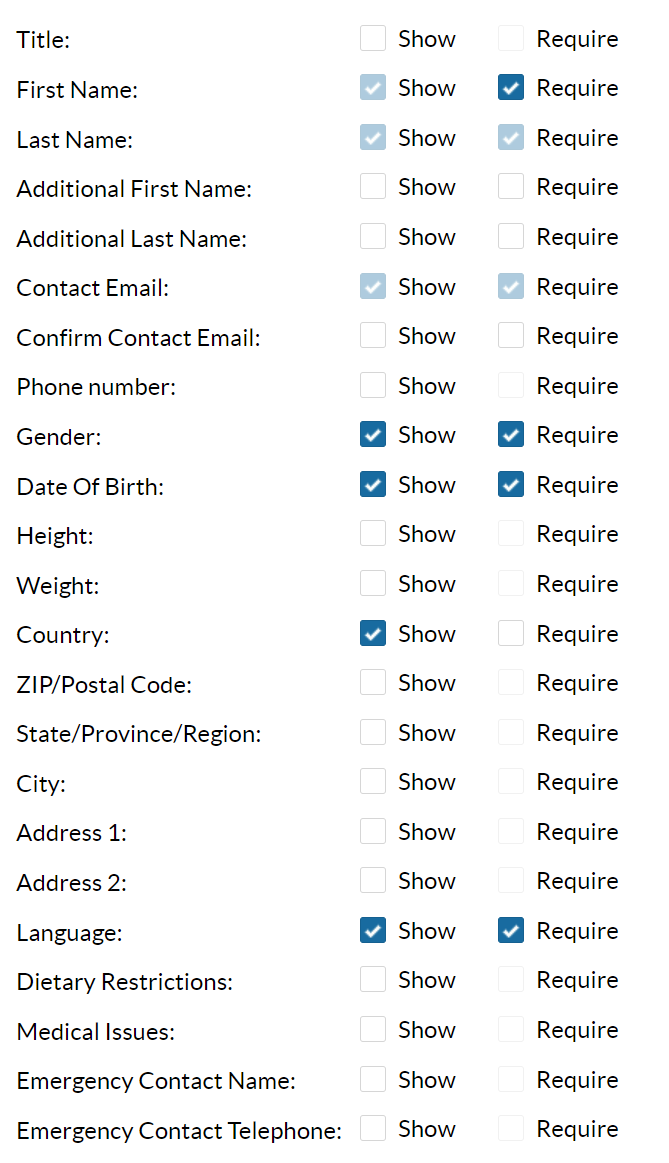Uncheck the Show box for Gender
This screenshot has width=669, height=1163.
tap(373, 435)
